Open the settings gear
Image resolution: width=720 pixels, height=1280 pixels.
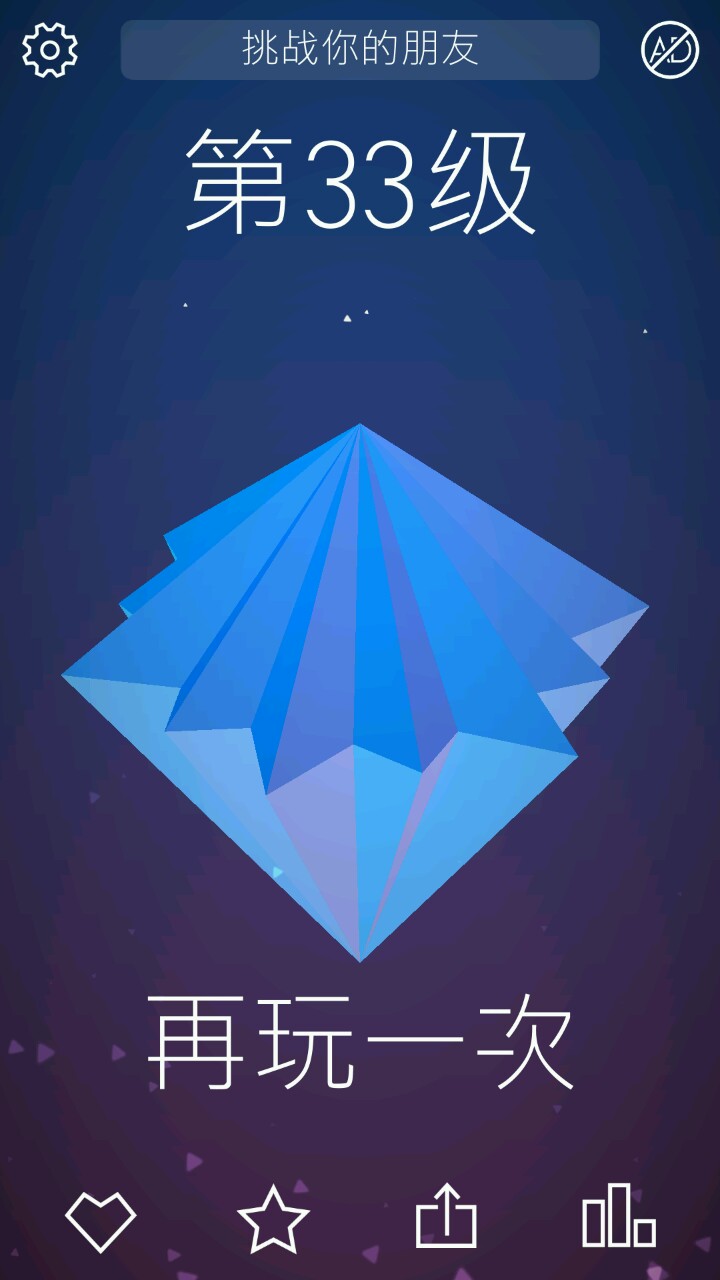tap(50, 49)
